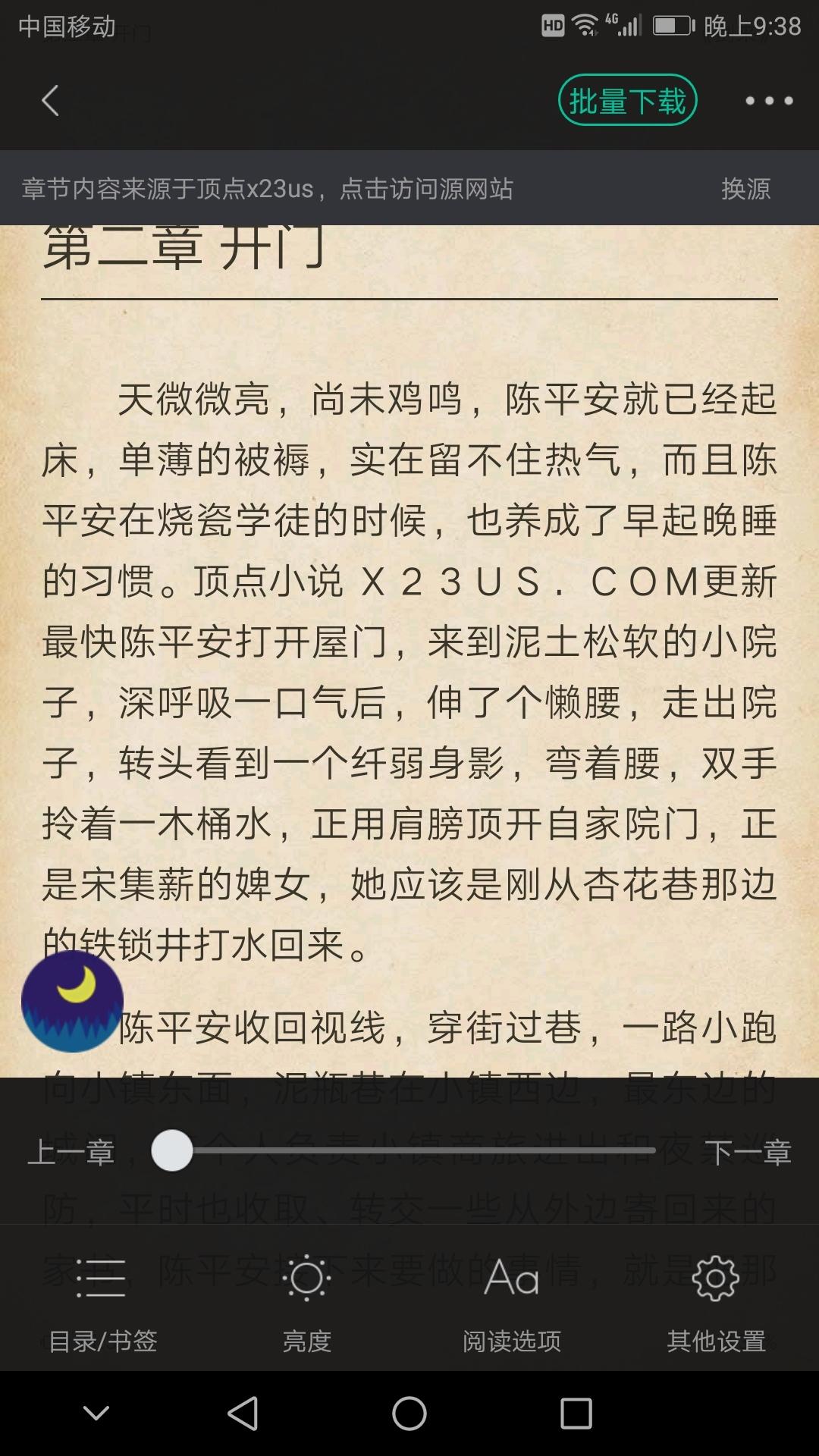Select the 下一章 next chapter control
The height and width of the screenshot is (1456, 819).
(743, 1150)
